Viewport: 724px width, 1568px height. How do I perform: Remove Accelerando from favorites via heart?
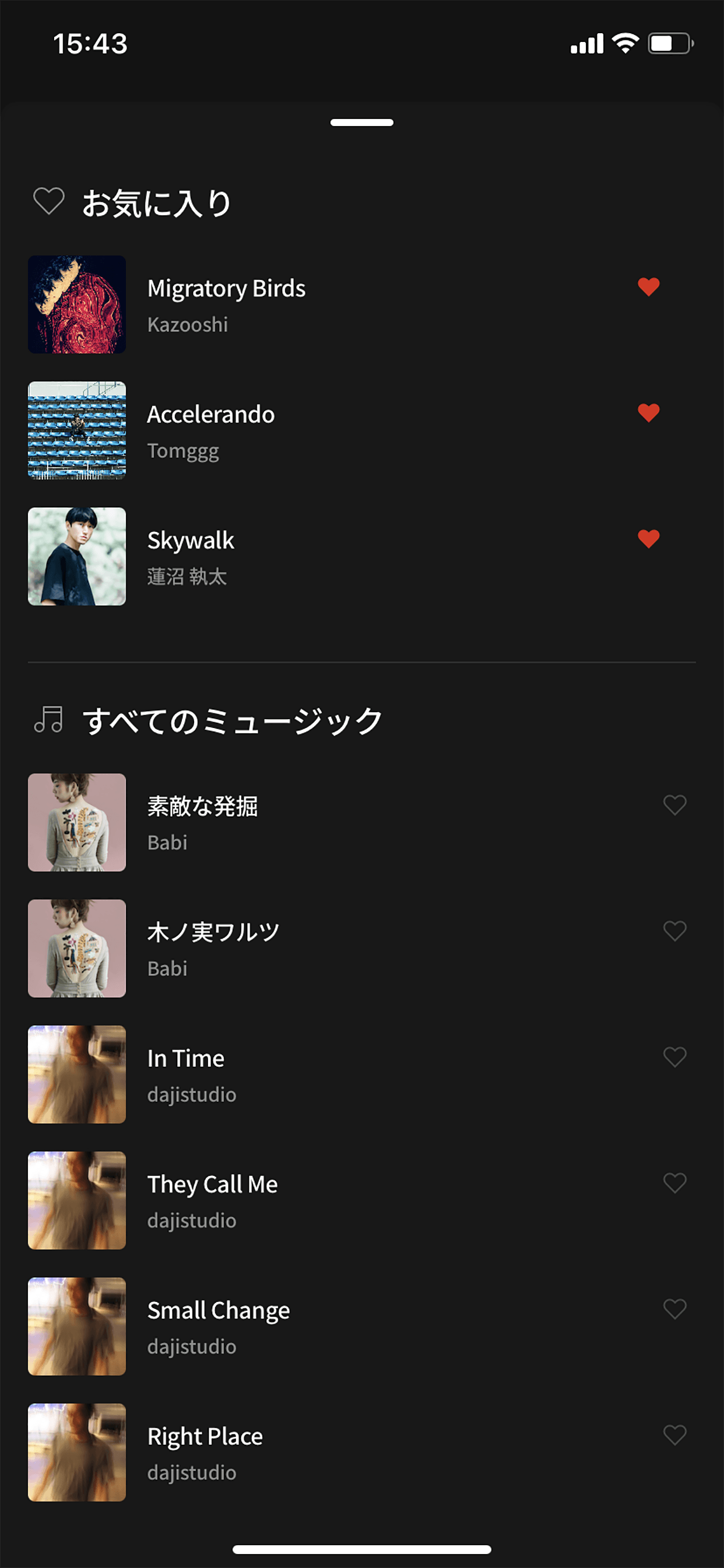pos(649,412)
